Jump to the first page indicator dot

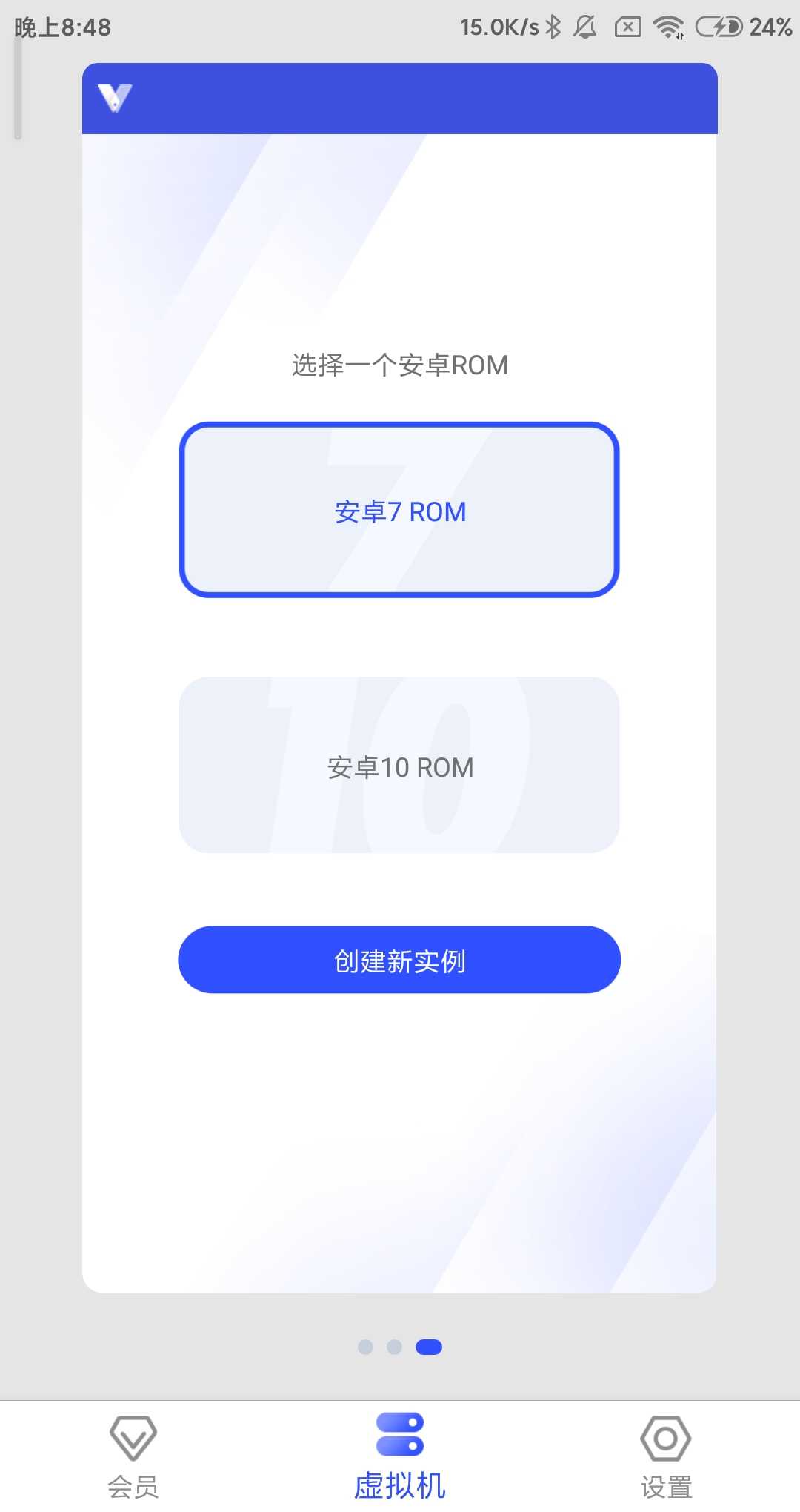click(365, 1347)
